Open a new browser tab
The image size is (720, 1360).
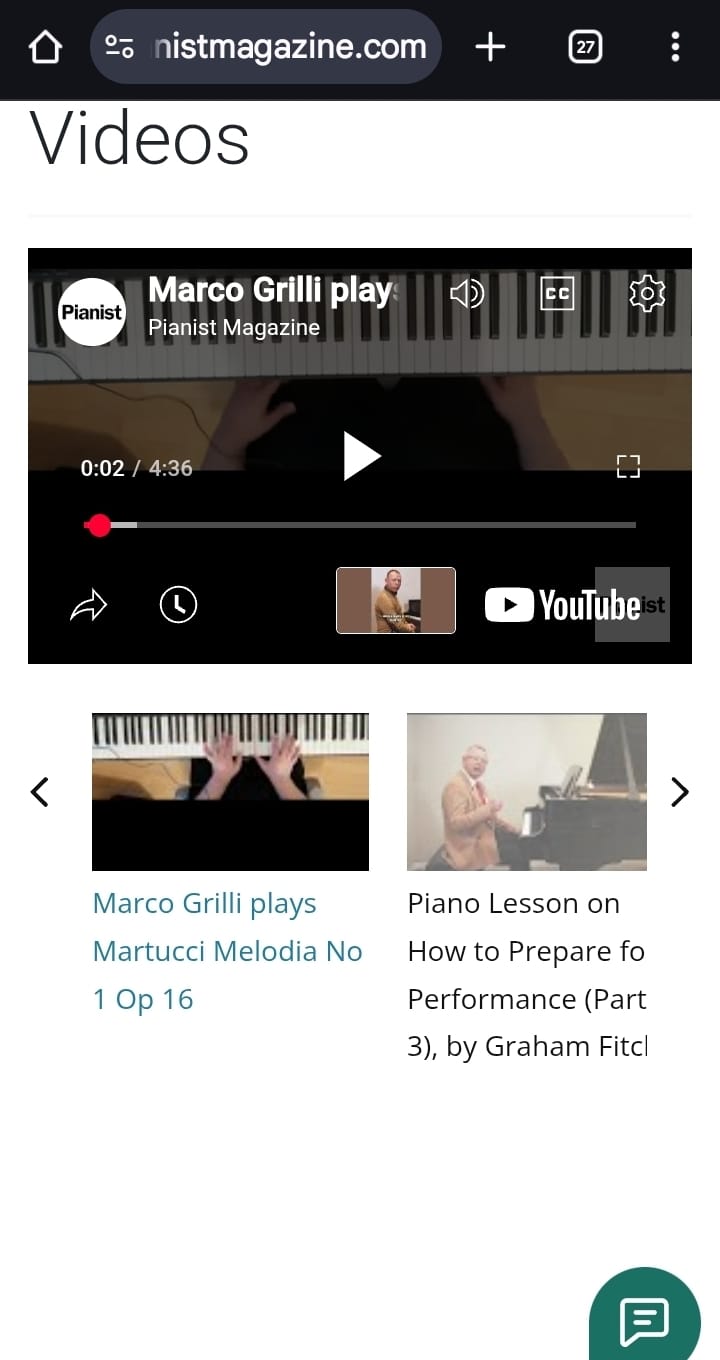[x=490, y=47]
